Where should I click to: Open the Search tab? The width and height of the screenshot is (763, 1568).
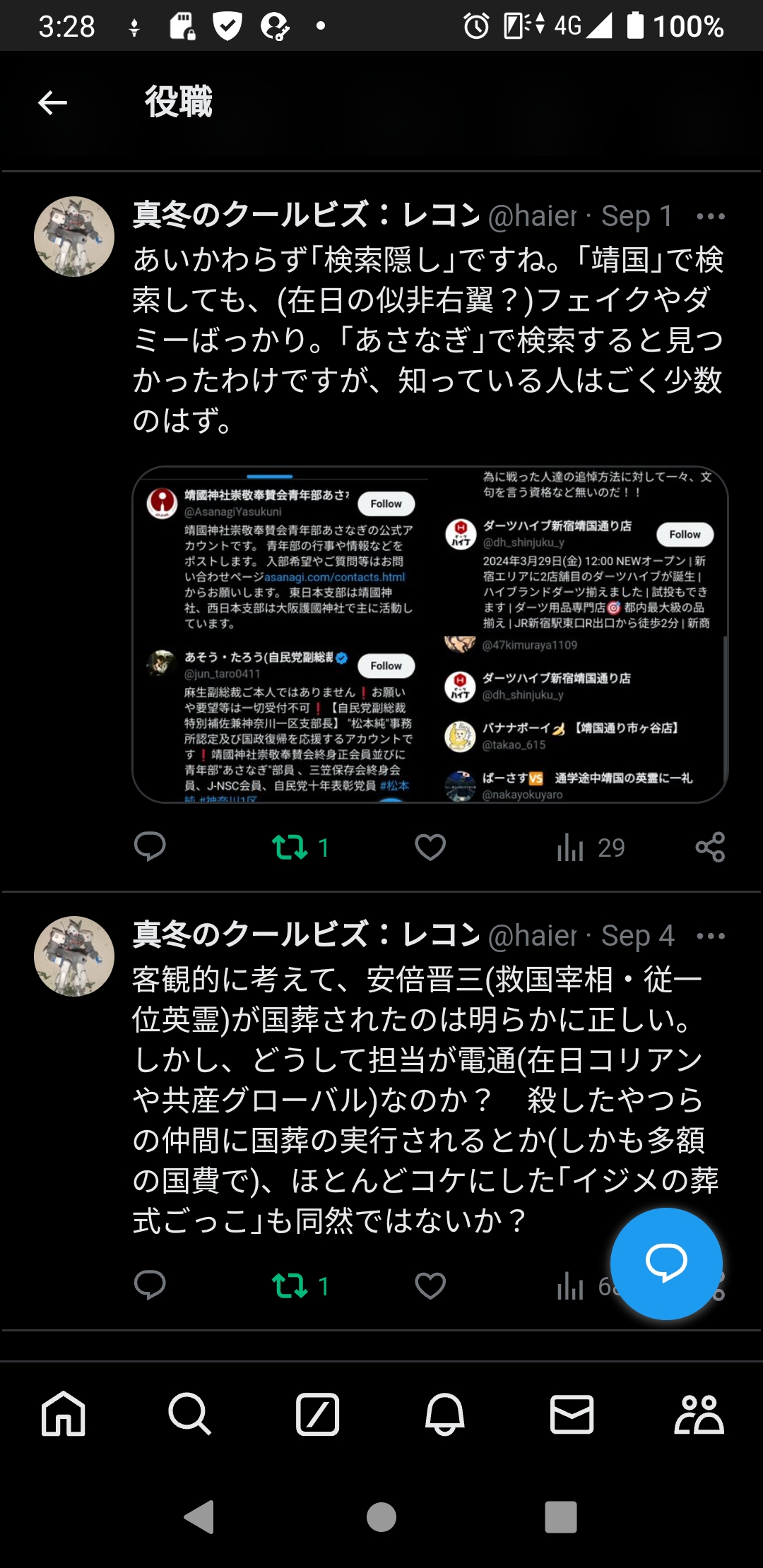(190, 1414)
